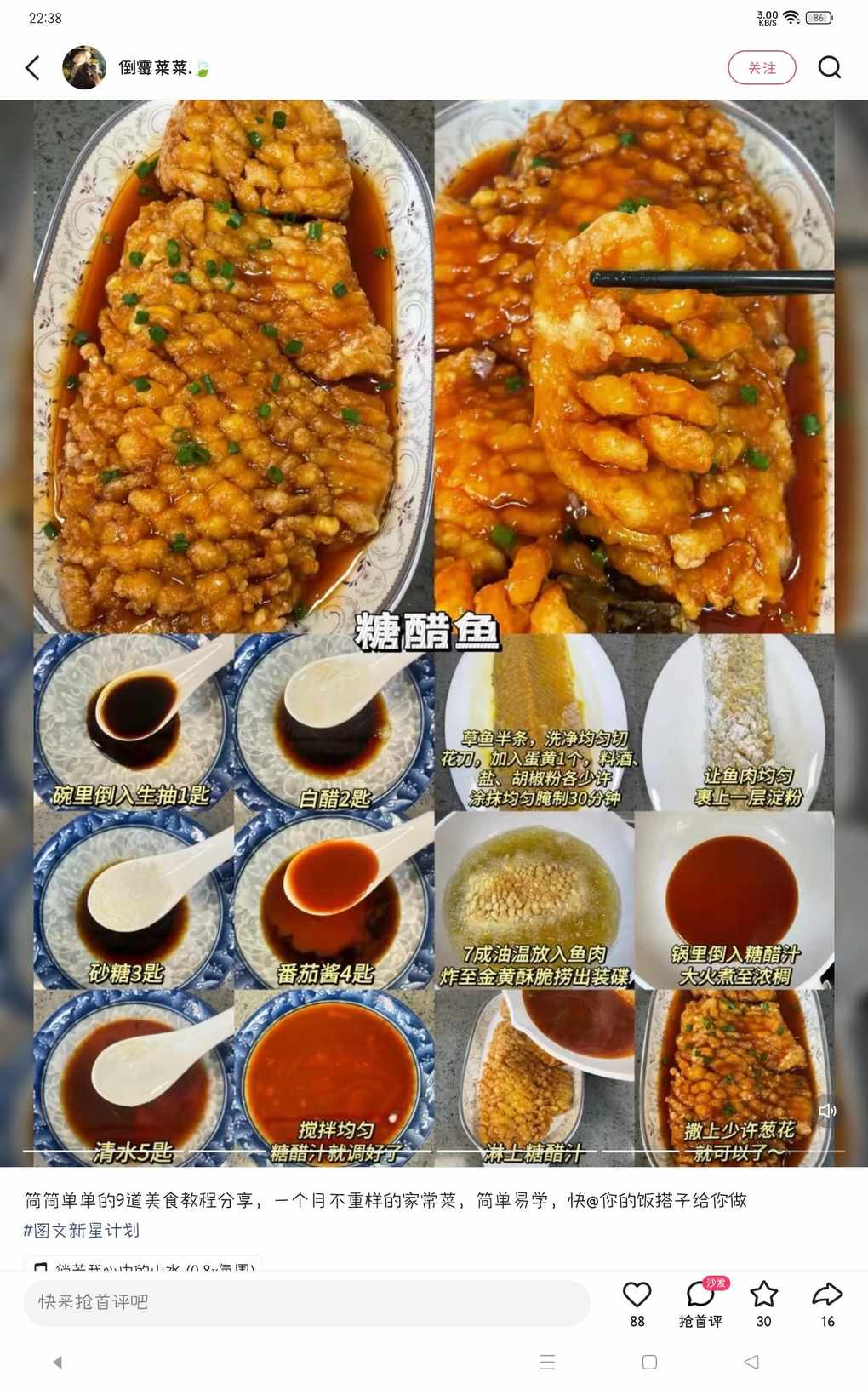Tap the system home button
This screenshot has height=1389, width=868.
649,1362
